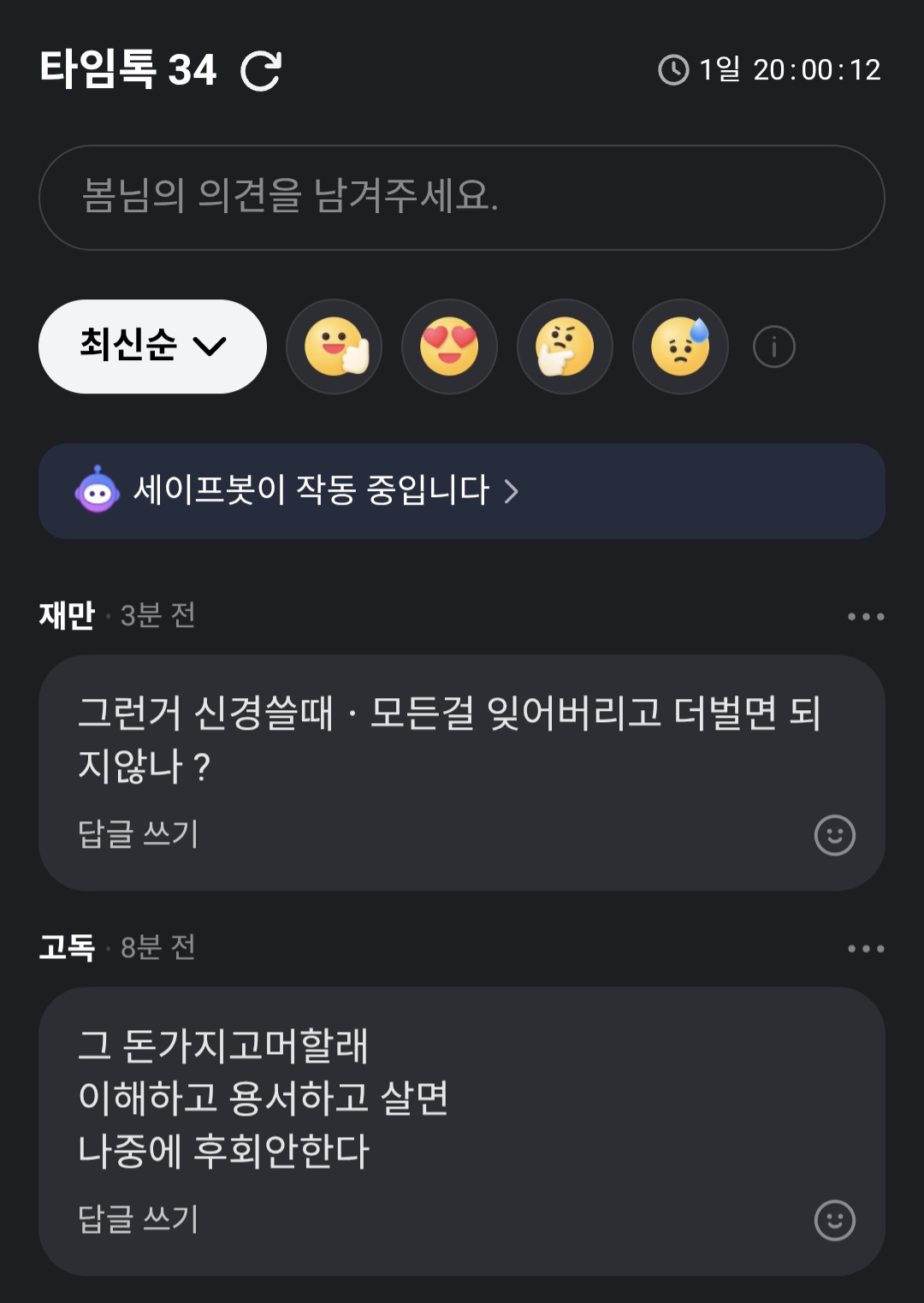Viewport: 924px width, 1303px height.
Task: Write a reply to 재만's comment
Action: click(139, 834)
